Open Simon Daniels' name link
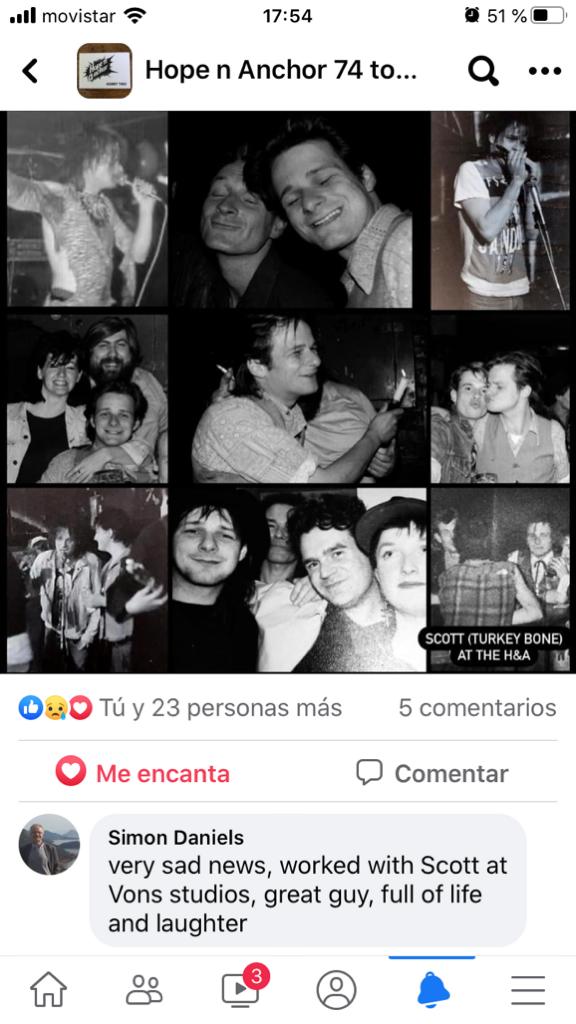 (176, 837)
